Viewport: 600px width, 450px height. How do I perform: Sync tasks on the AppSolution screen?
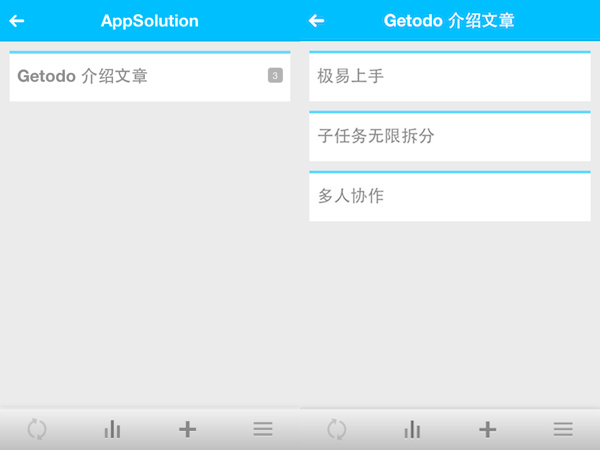point(37,429)
